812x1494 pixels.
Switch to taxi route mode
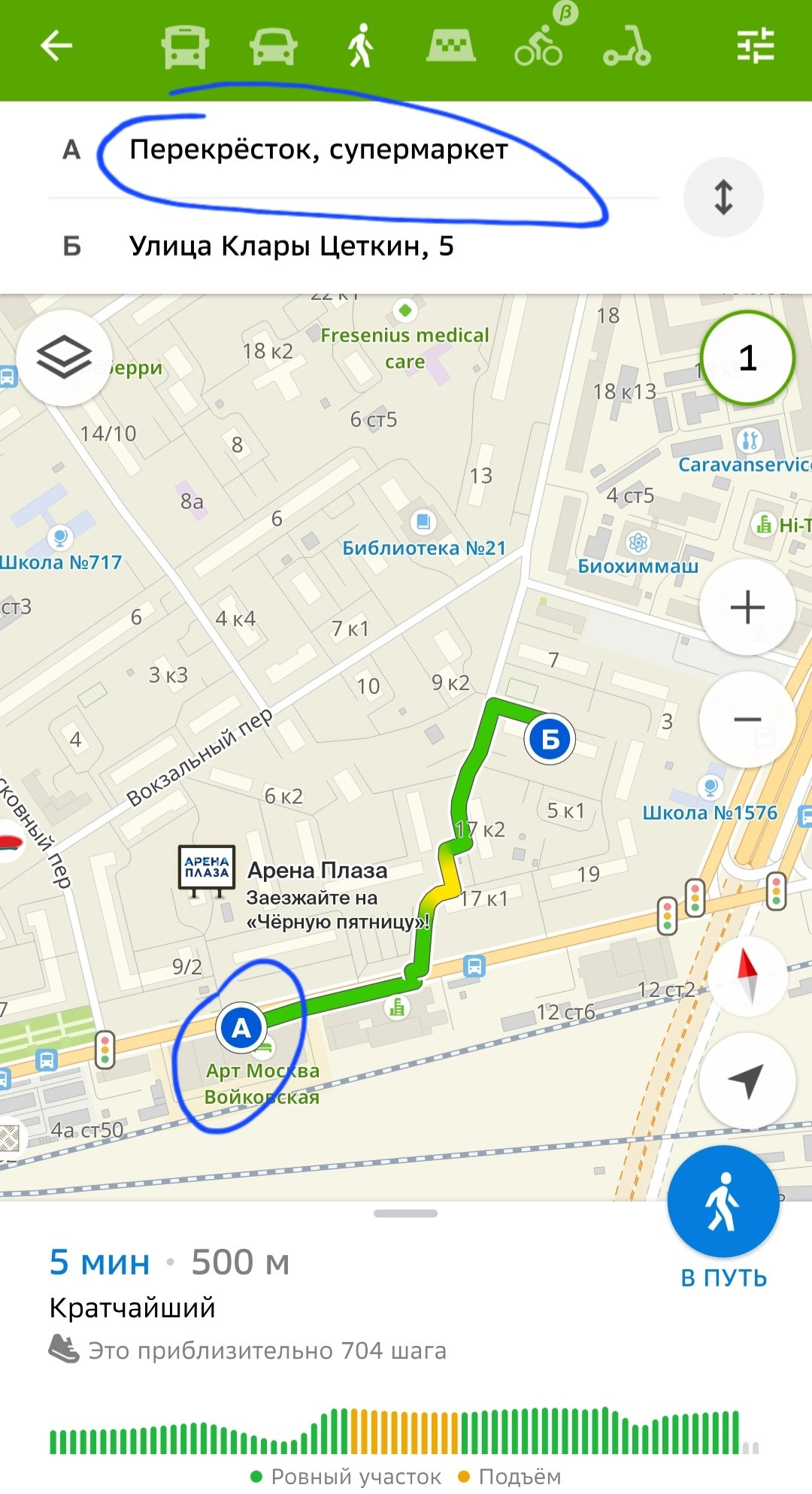450,46
